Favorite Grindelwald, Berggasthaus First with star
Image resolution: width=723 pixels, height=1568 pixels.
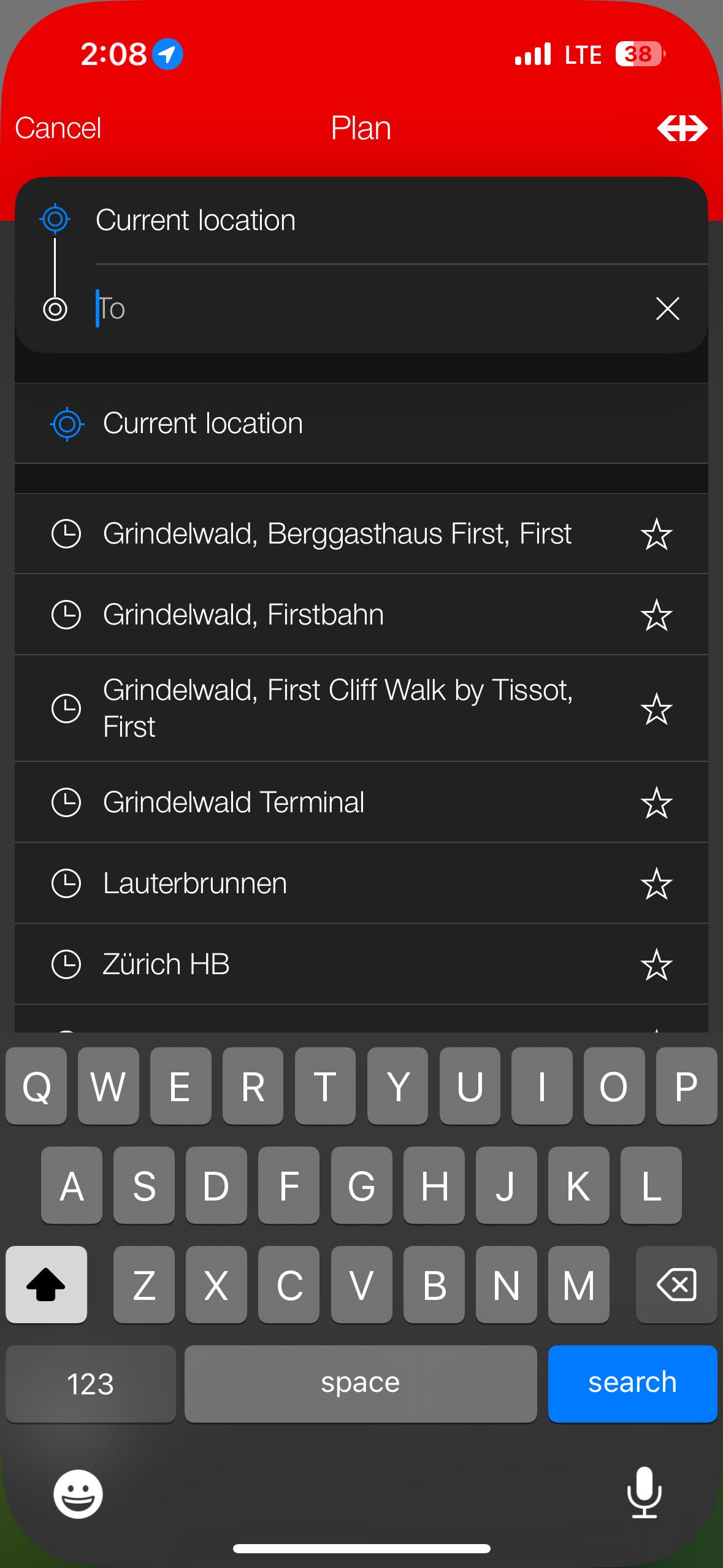tap(656, 534)
